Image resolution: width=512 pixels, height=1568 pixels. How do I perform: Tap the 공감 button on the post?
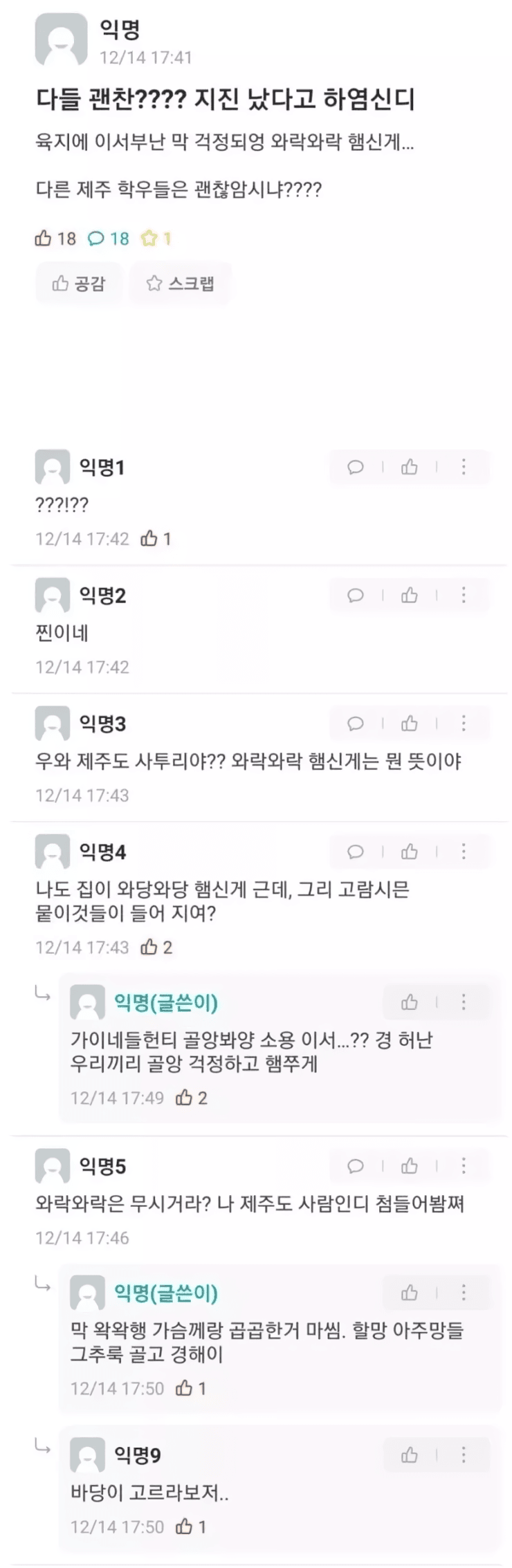click(79, 283)
